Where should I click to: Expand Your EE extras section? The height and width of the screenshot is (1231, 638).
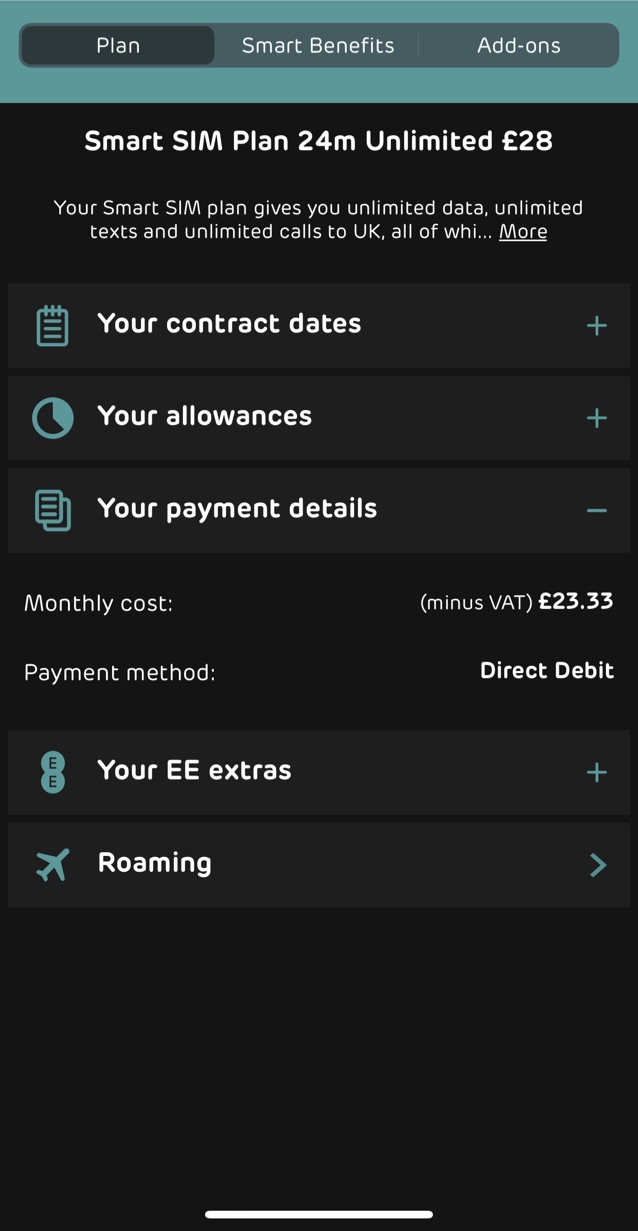tap(319, 771)
